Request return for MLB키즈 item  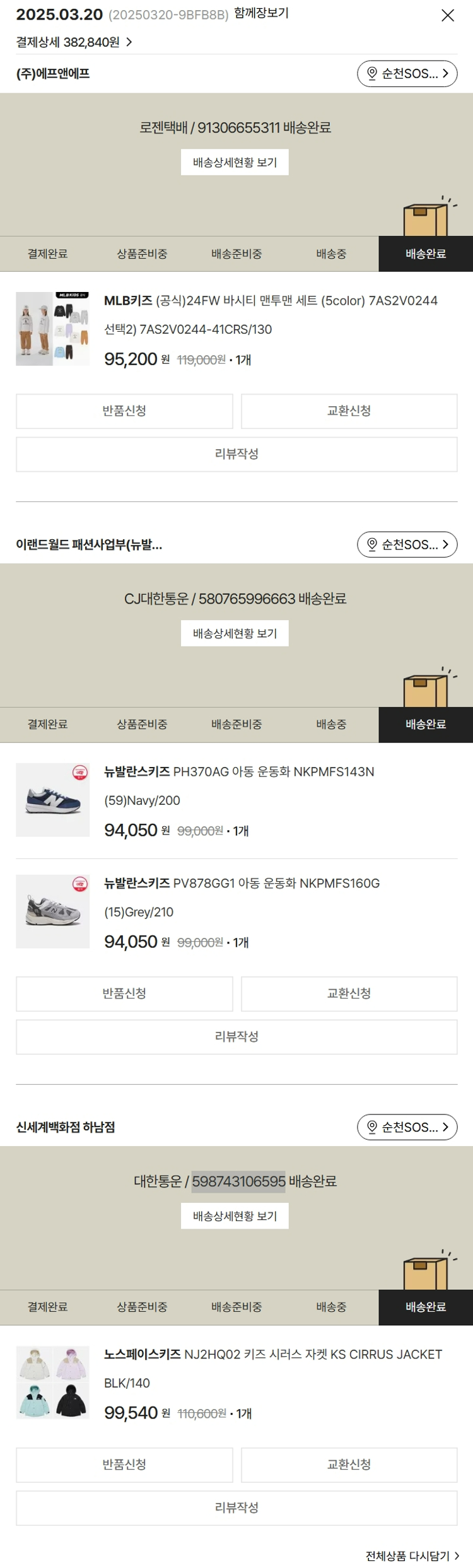pos(124,411)
